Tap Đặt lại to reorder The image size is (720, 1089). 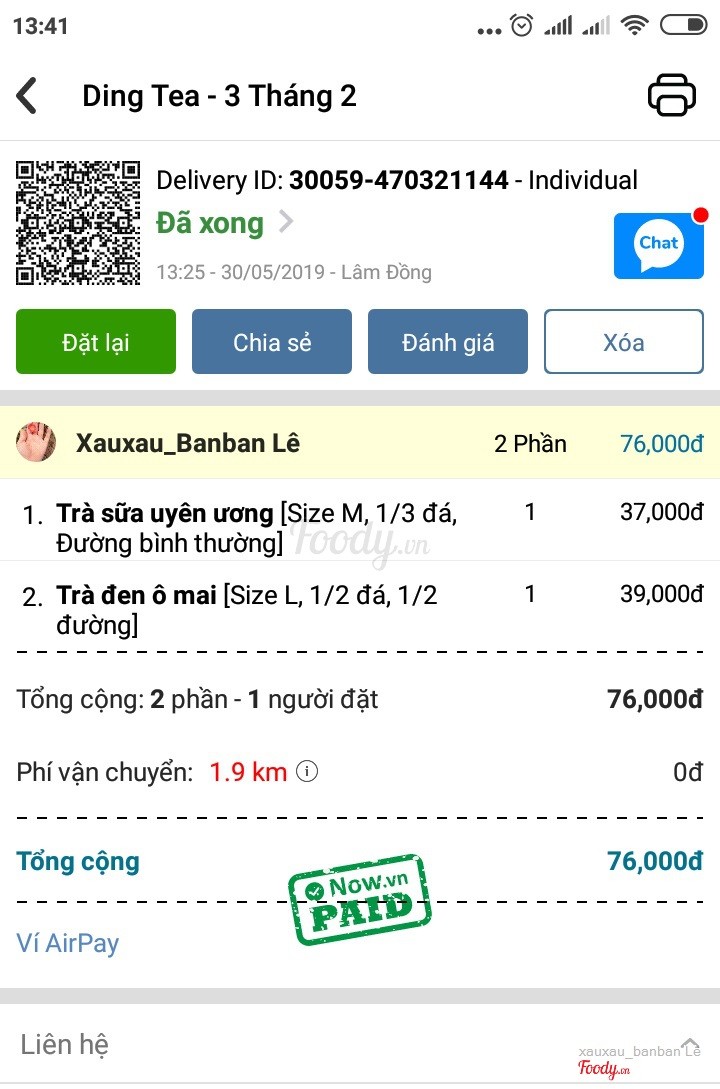click(96, 342)
